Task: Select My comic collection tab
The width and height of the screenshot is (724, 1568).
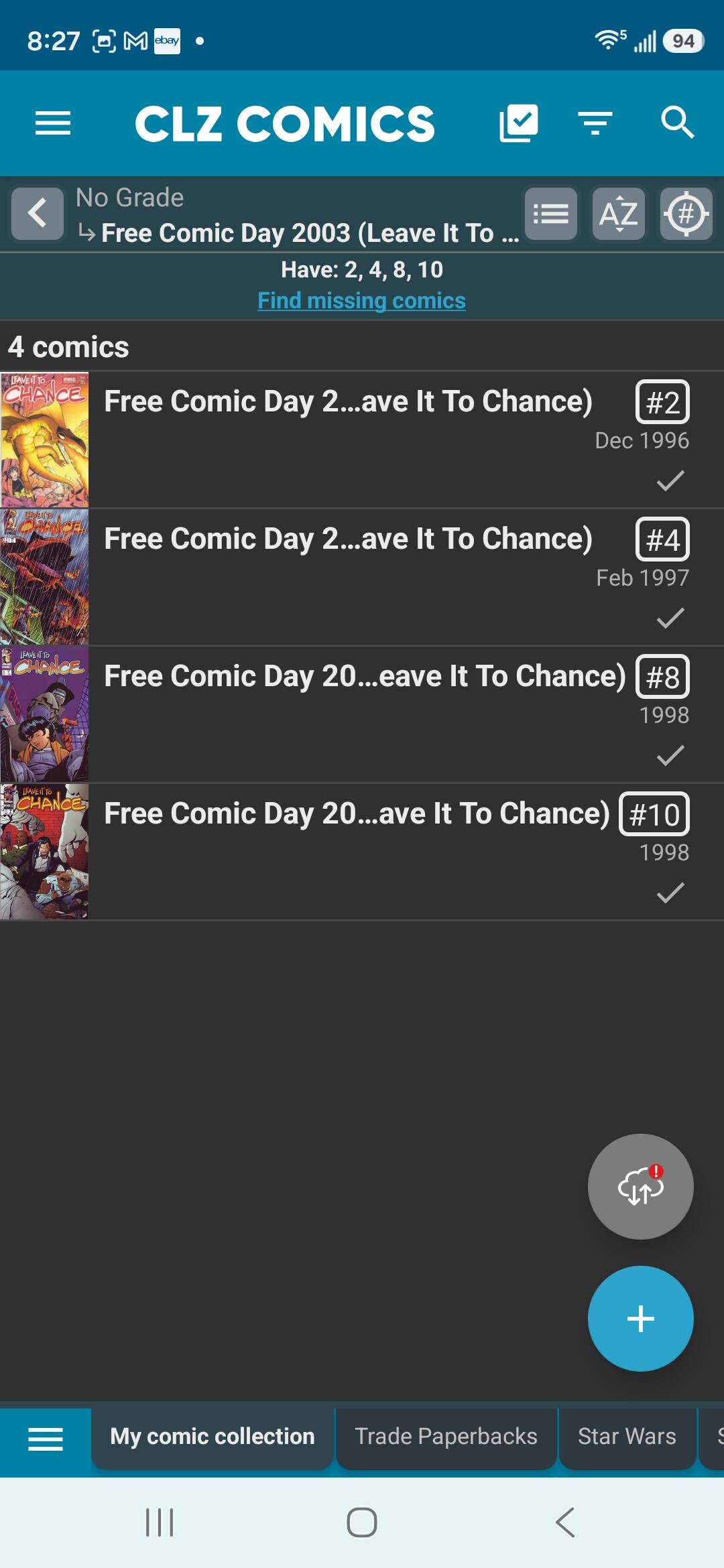Action: [x=213, y=1437]
